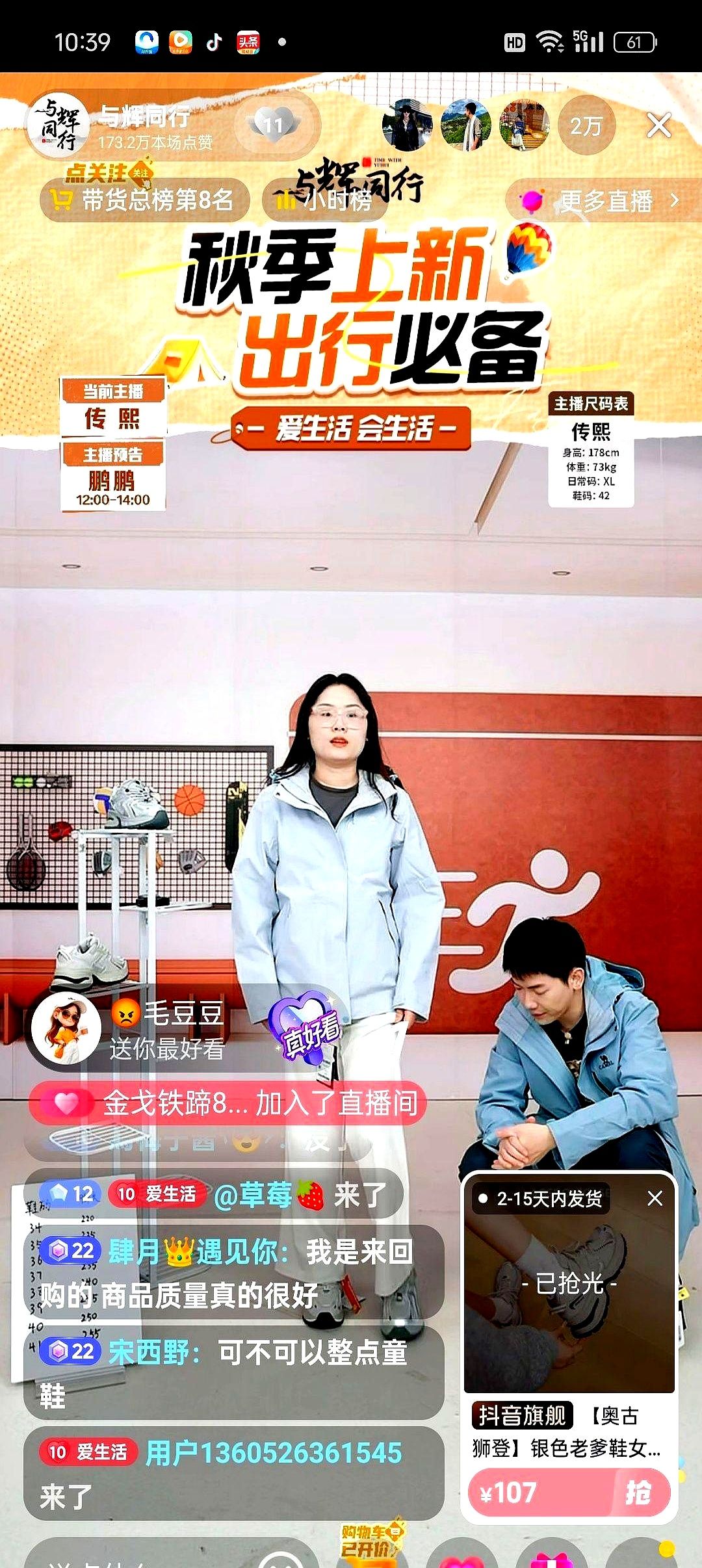Open 宋西野's comment about kids' shoes
702x1568 pixels.
coord(234,1373)
